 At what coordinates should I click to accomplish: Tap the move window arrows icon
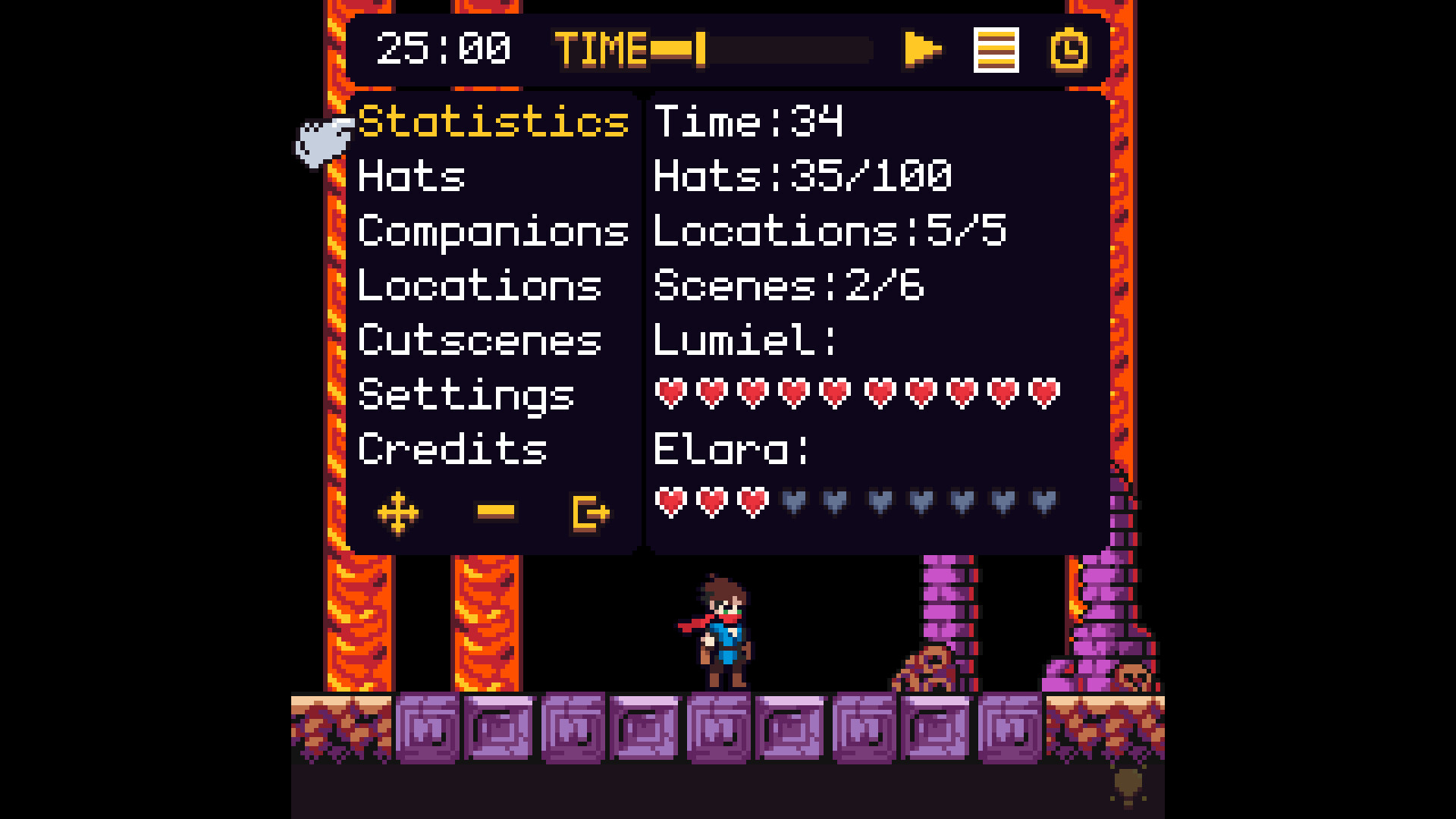[398, 513]
